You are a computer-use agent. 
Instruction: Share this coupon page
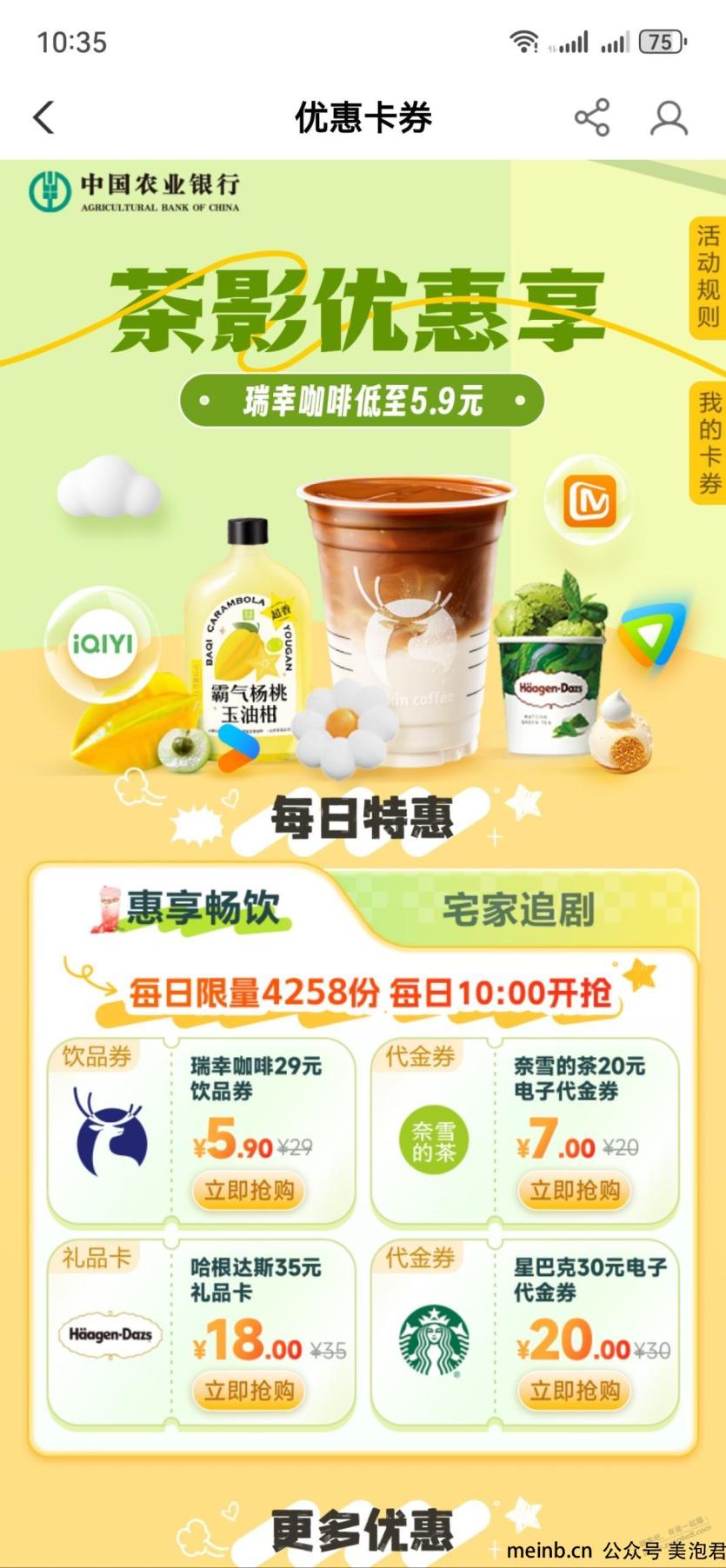592,118
